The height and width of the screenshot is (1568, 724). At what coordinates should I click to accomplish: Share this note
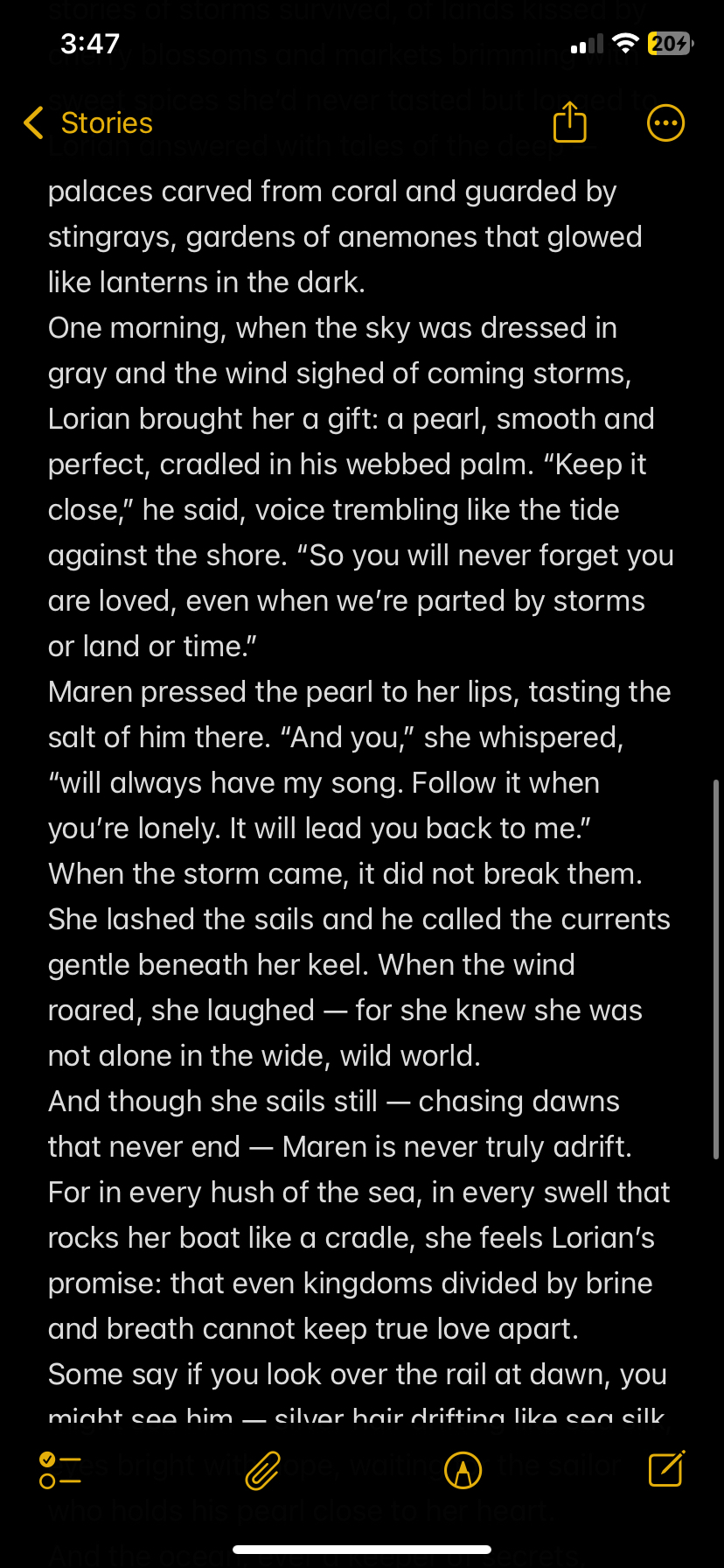(569, 122)
